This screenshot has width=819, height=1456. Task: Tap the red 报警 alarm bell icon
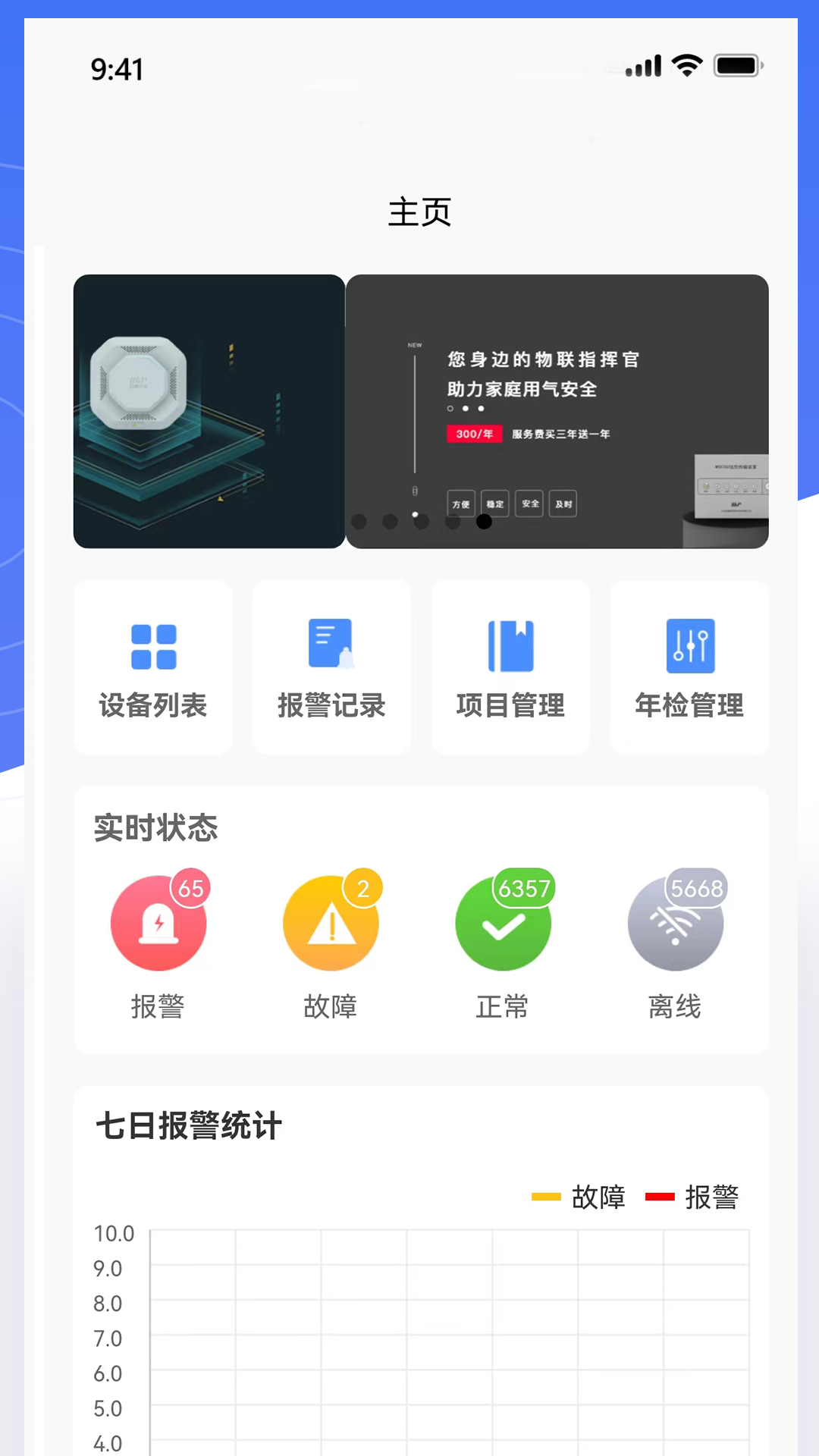click(x=158, y=922)
